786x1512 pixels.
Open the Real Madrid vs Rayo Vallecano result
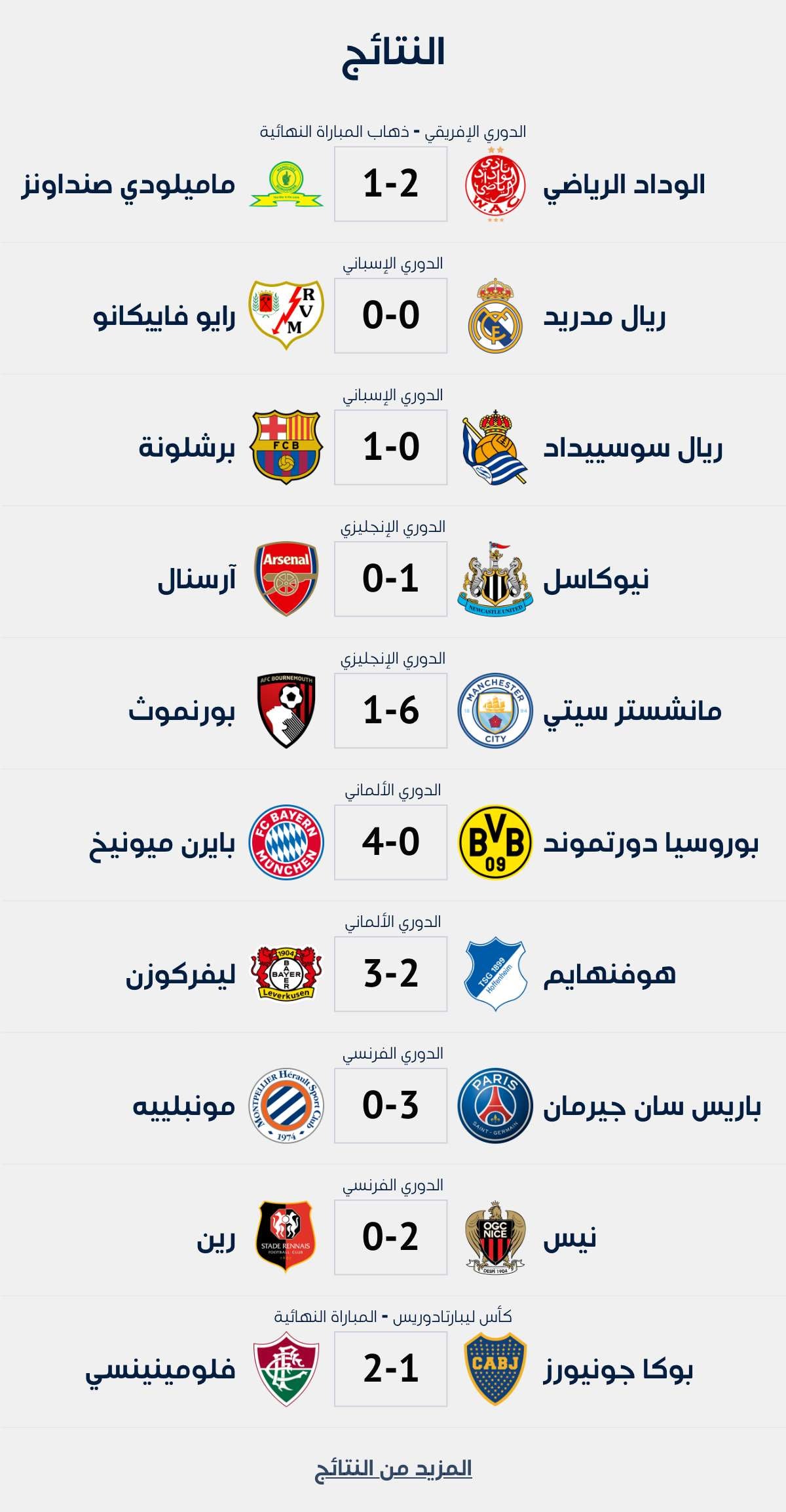click(x=390, y=316)
